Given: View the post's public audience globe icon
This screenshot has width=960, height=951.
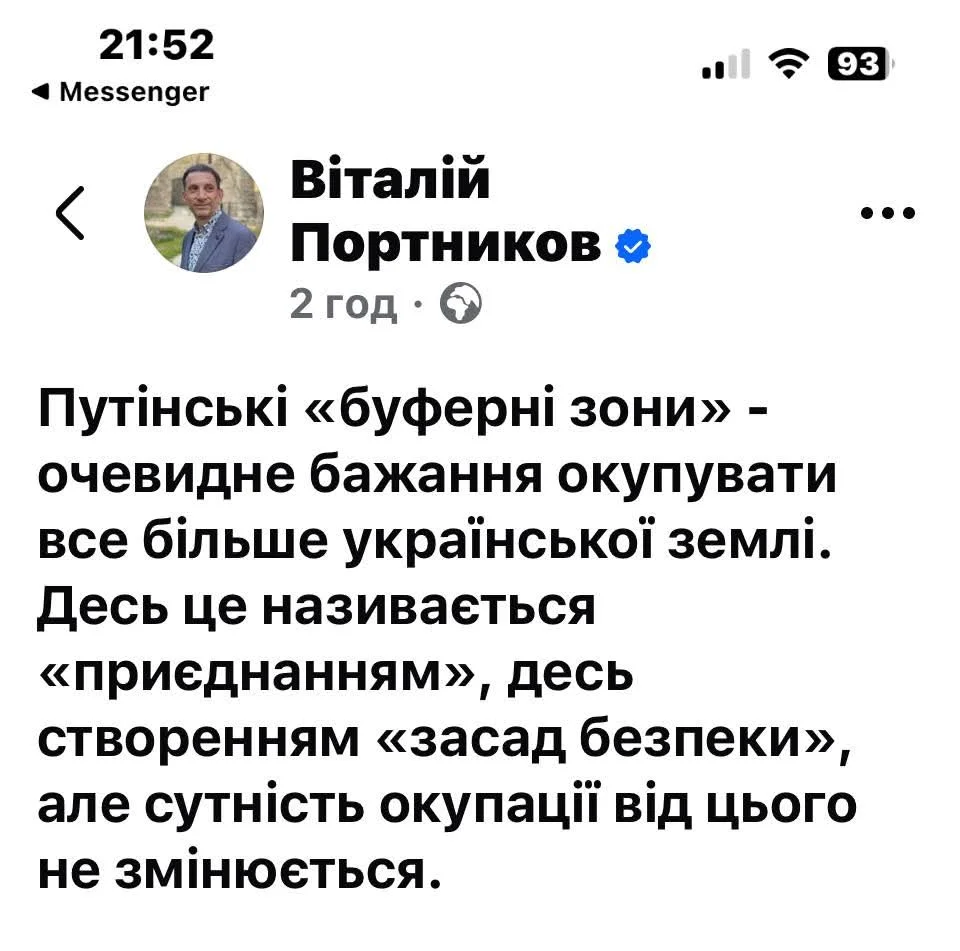Looking at the screenshot, I should pyautogui.click(x=460, y=305).
